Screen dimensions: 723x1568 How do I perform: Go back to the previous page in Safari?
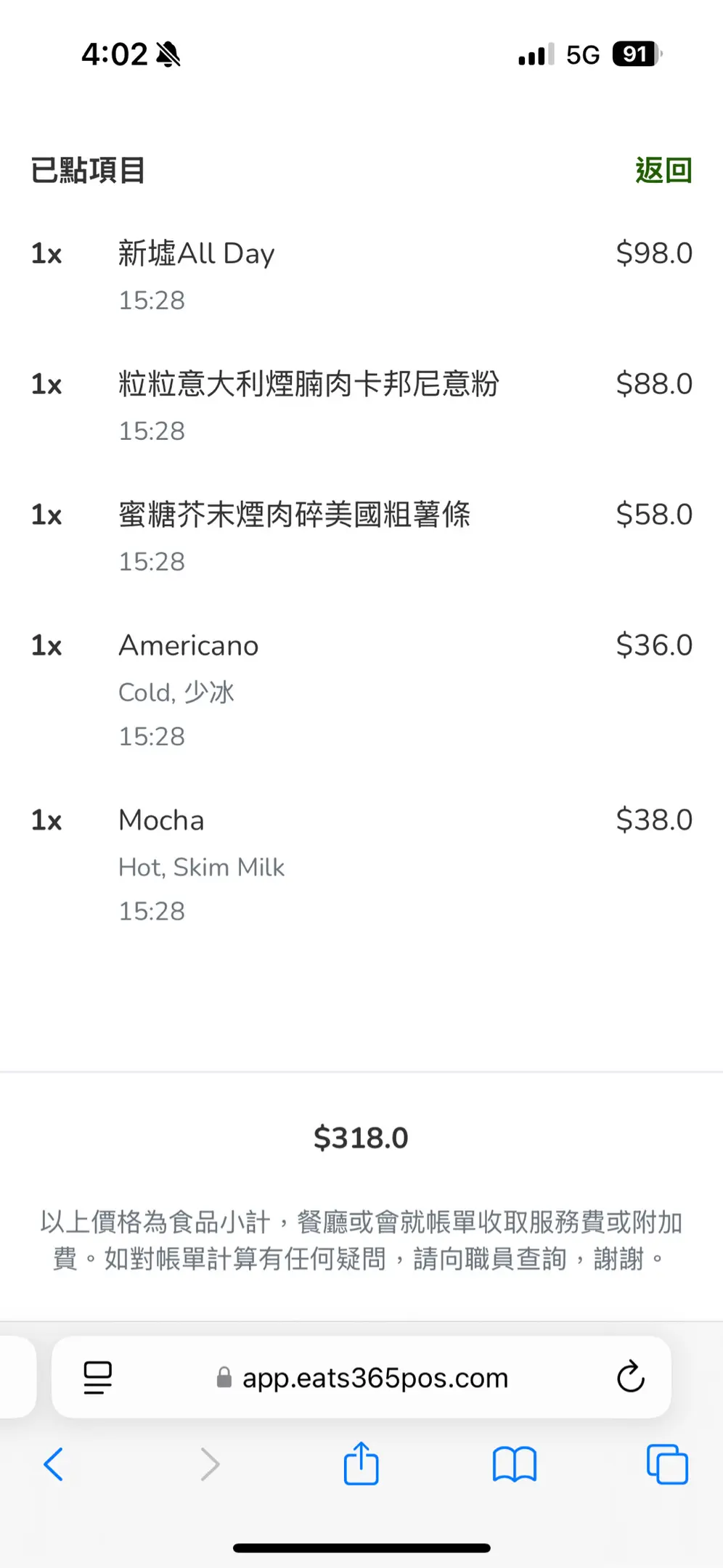click(x=54, y=1464)
